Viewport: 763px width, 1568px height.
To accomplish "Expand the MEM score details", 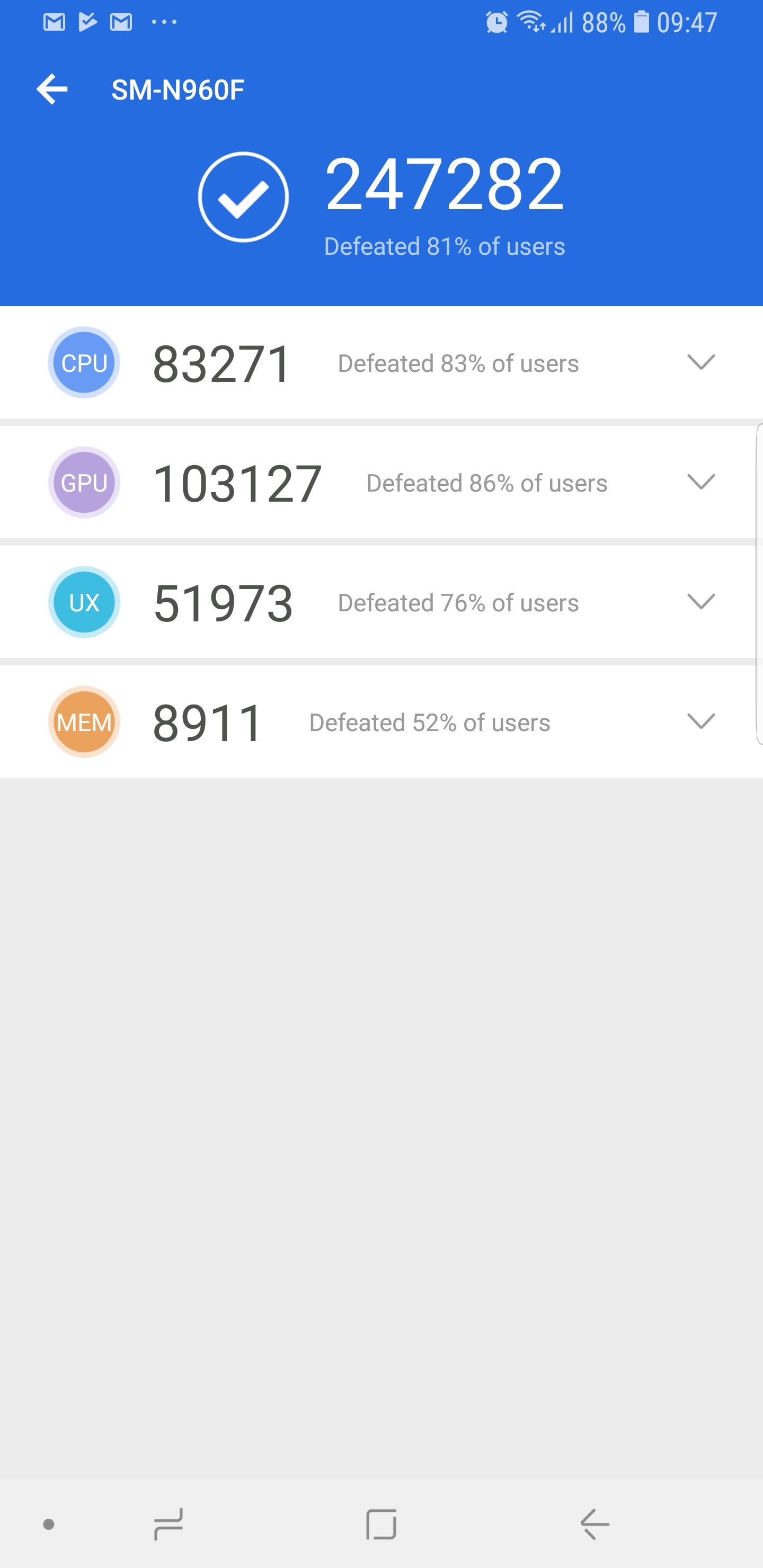I will tap(701, 722).
